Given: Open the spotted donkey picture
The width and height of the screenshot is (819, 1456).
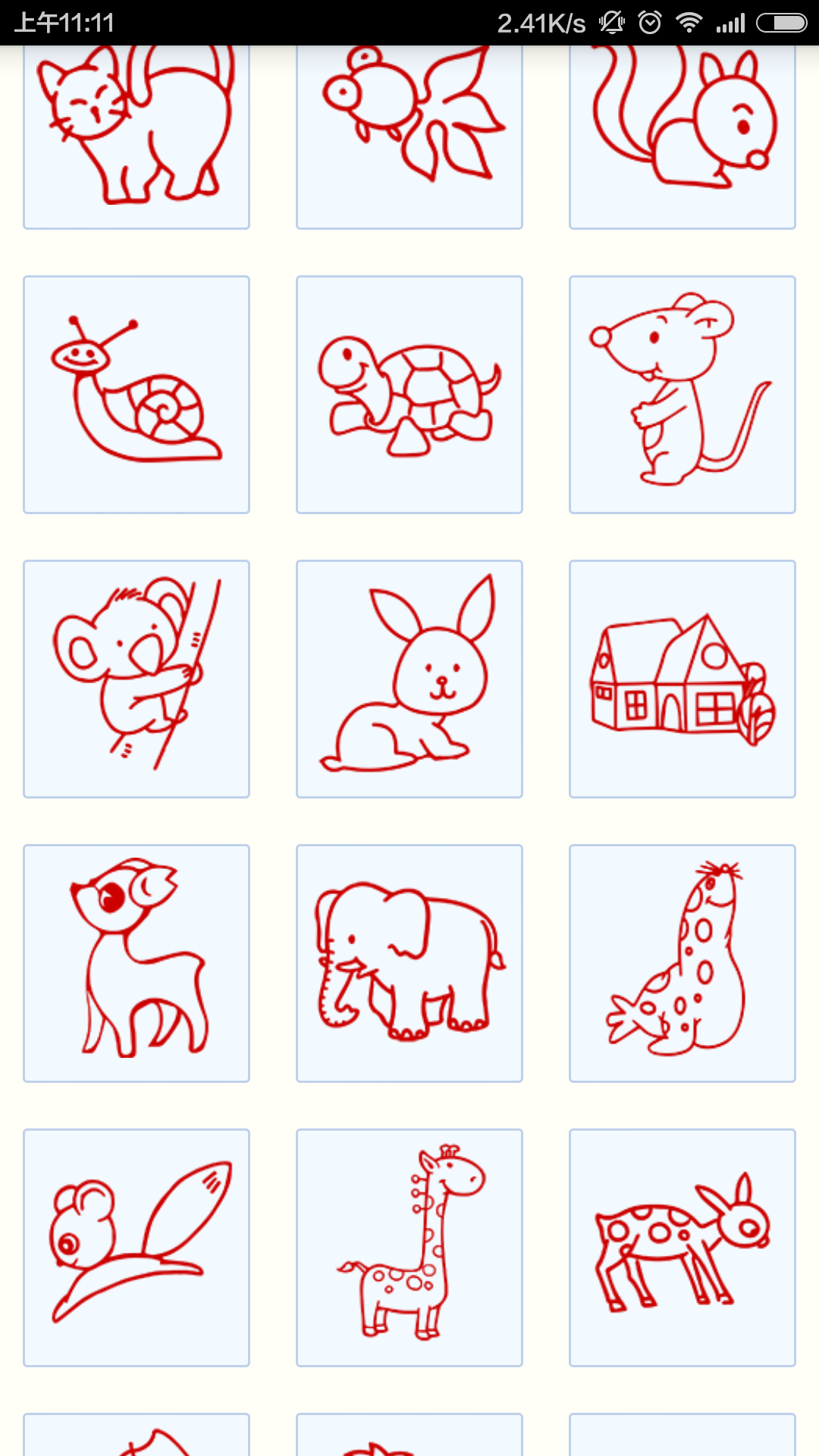Looking at the screenshot, I should [x=681, y=1247].
